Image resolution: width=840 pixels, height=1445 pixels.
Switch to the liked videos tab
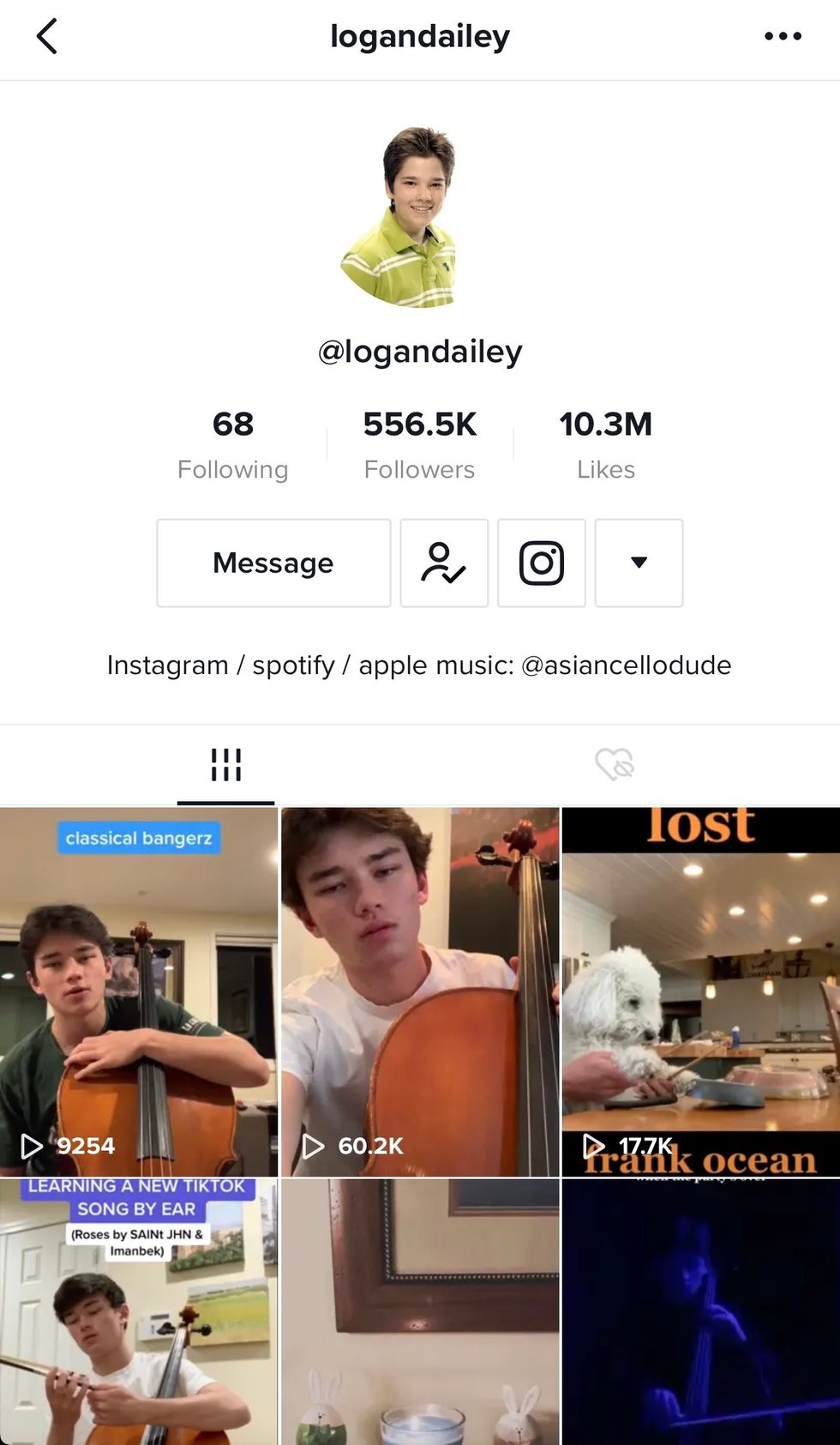coord(614,764)
